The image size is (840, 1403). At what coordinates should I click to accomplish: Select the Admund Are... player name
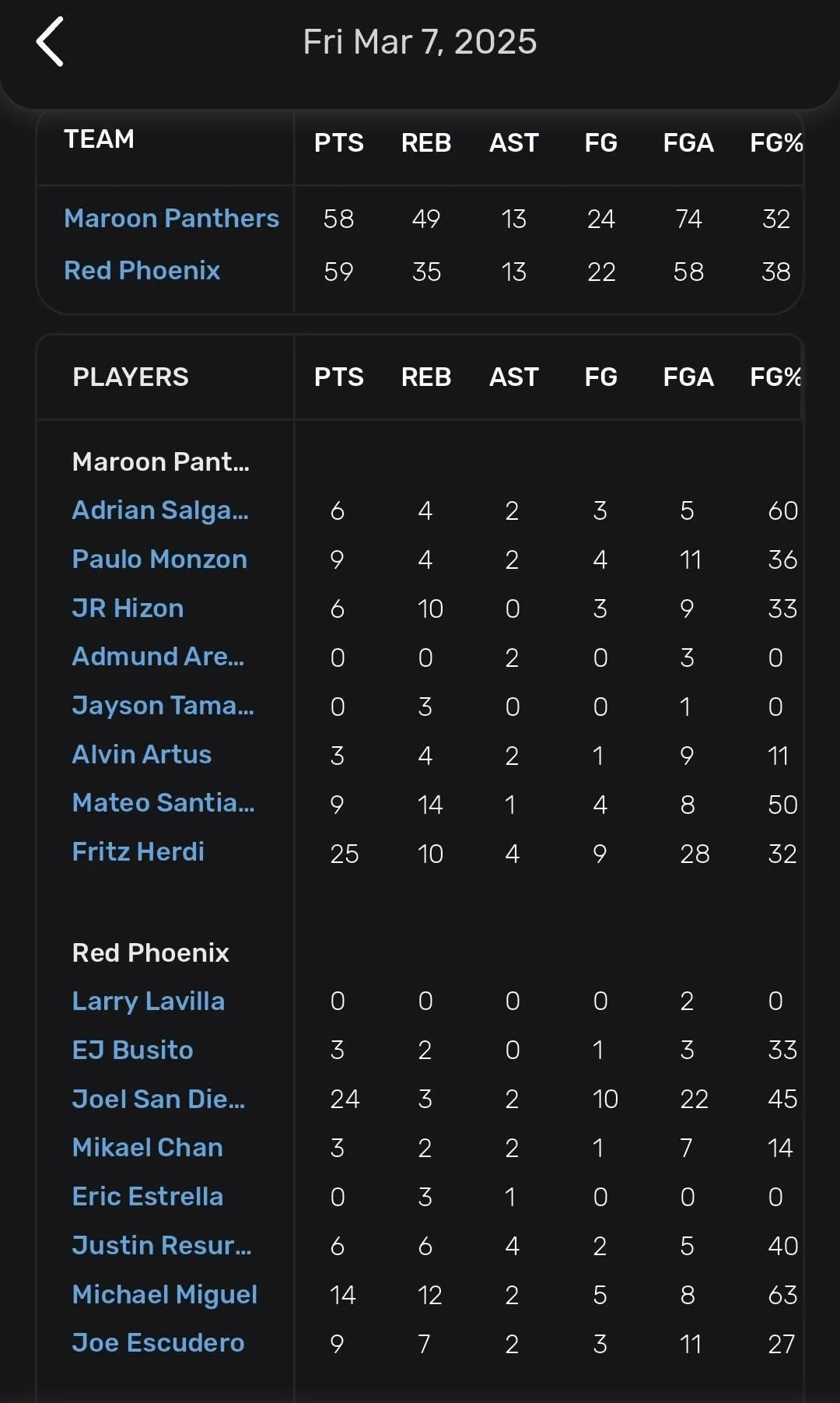(158, 657)
